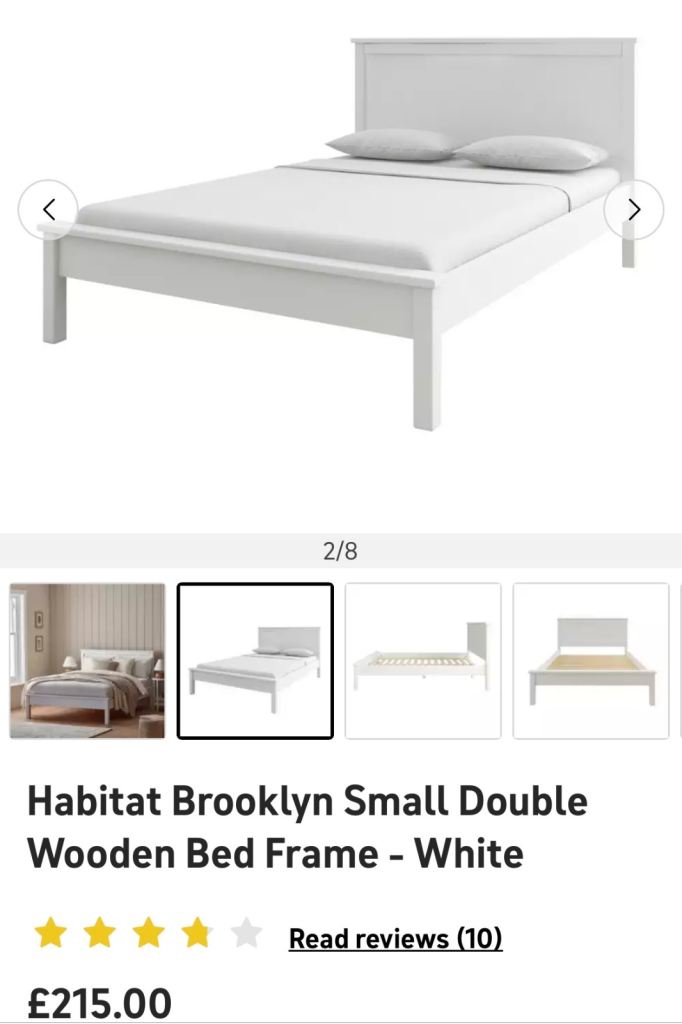Go to the next product image
This screenshot has width=682, height=1024.
click(633, 209)
